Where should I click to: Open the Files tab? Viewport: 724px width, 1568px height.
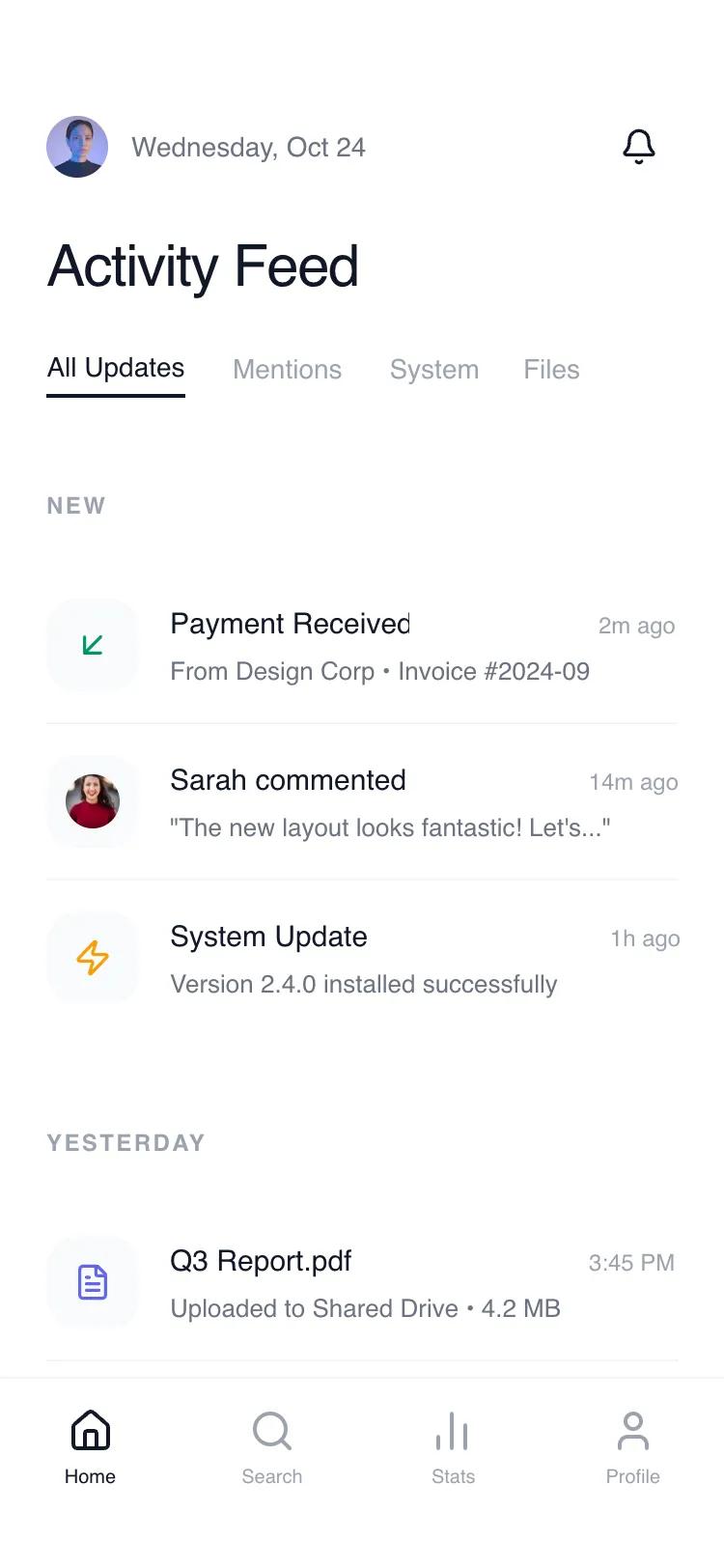click(x=551, y=370)
